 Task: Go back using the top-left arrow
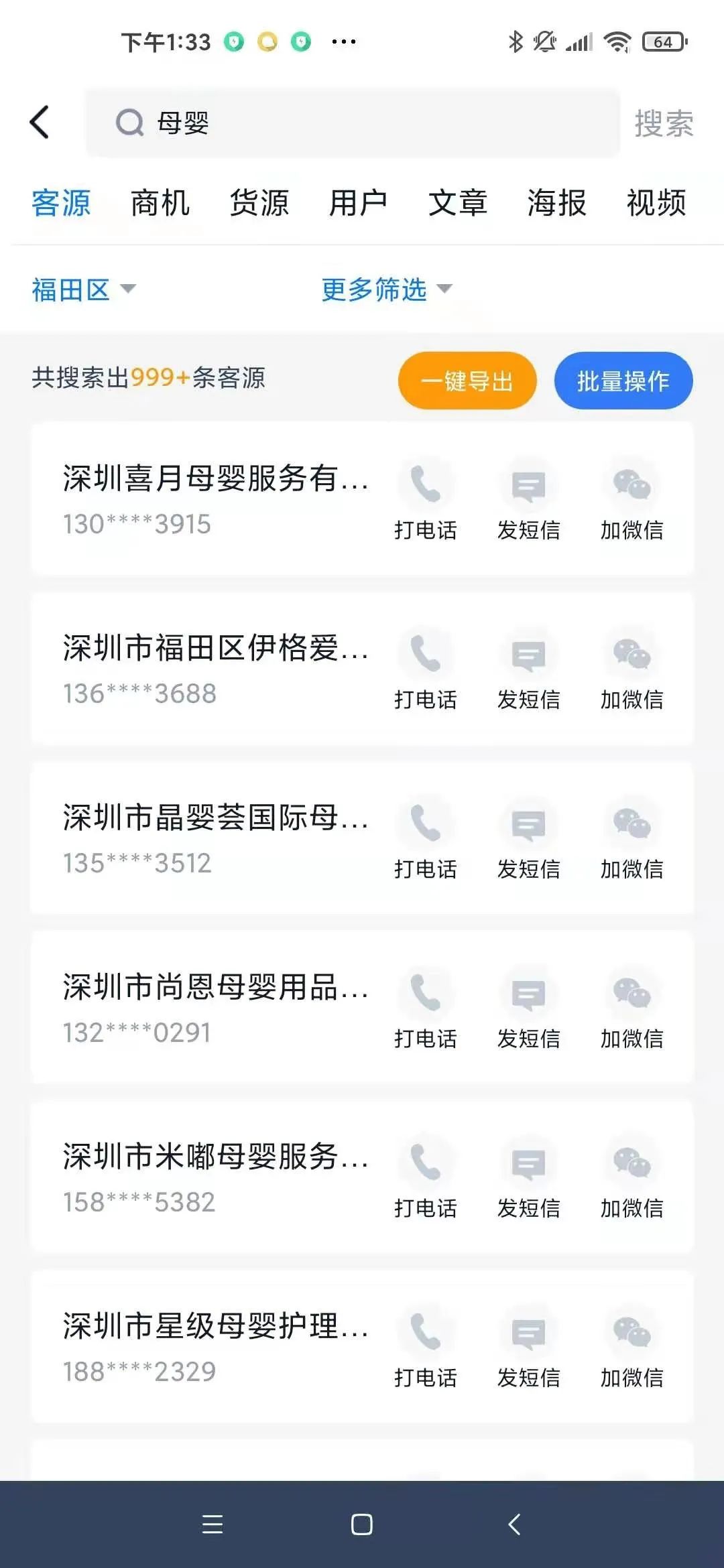click(x=38, y=122)
